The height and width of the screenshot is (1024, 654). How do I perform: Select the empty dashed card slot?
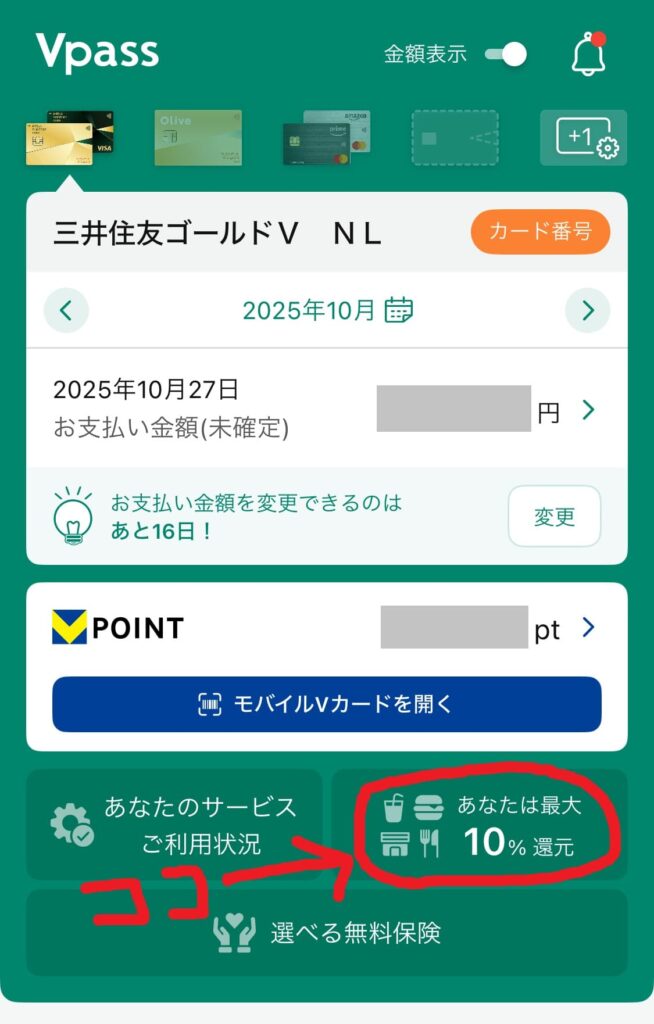(x=455, y=138)
